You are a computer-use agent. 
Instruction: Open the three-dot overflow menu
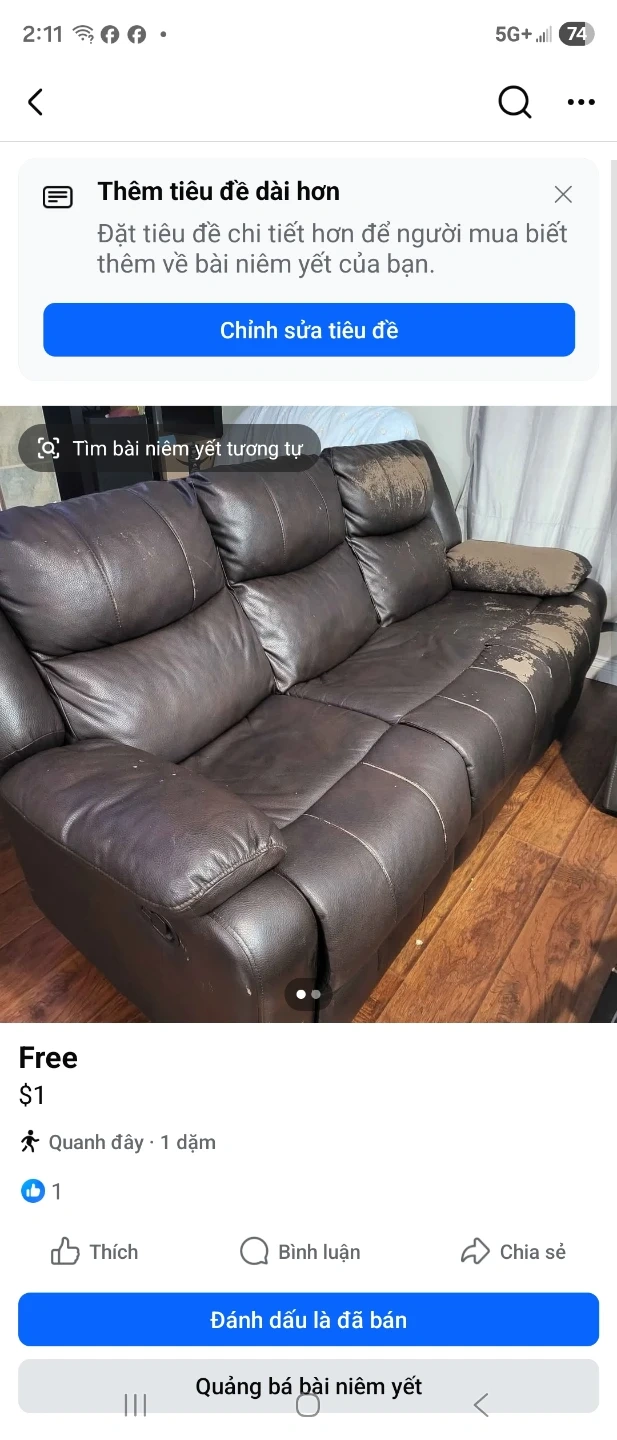click(581, 102)
